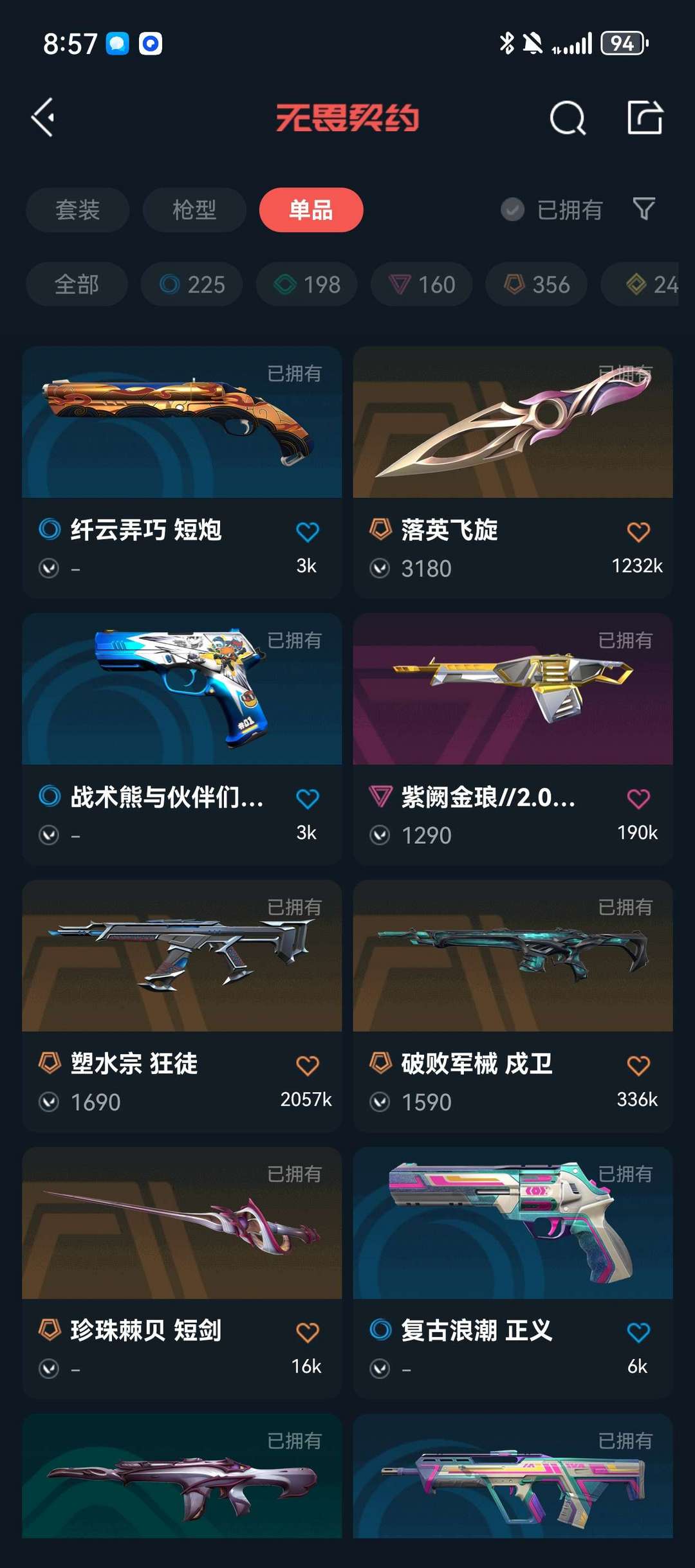Switch to the 套装 tab
Screen dimensions: 695x1568
point(77,210)
